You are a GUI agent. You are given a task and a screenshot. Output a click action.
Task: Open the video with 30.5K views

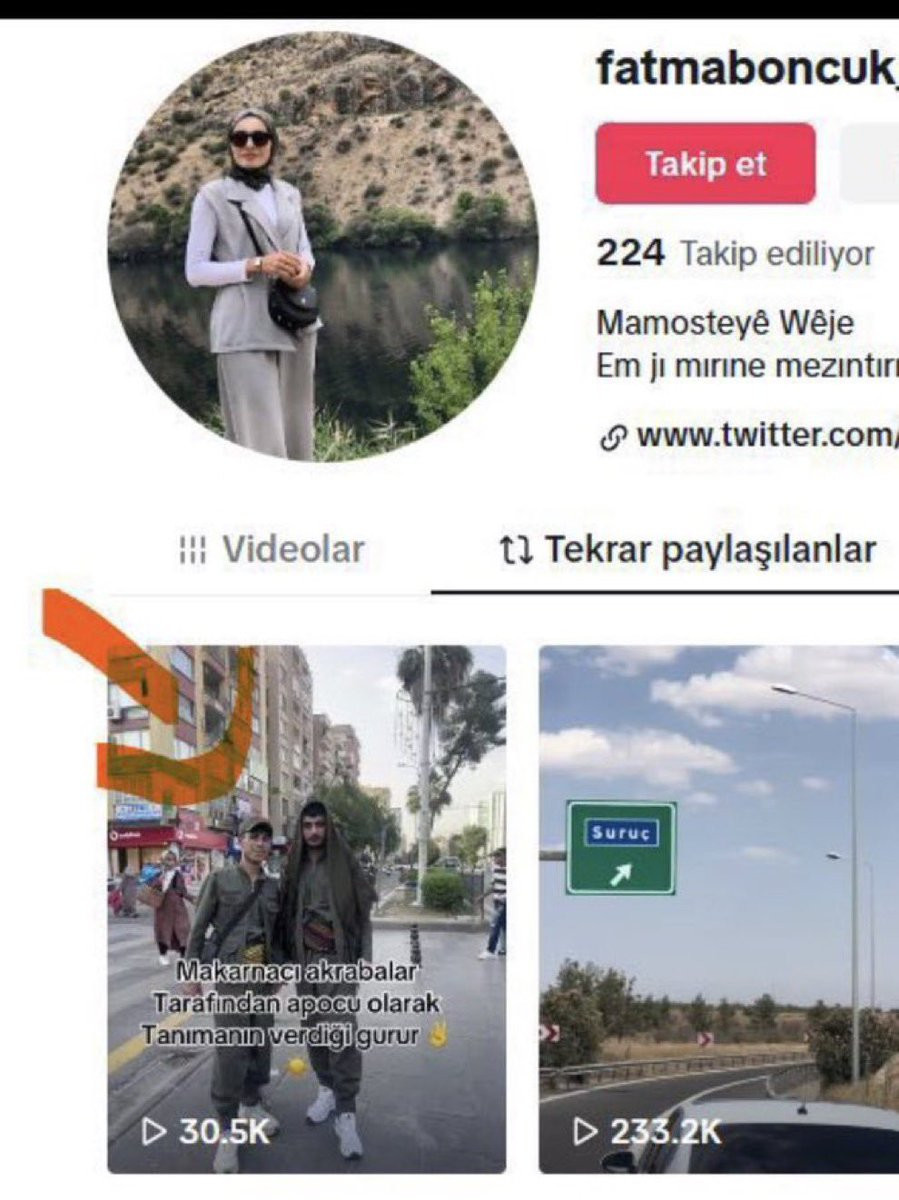coord(307,909)
